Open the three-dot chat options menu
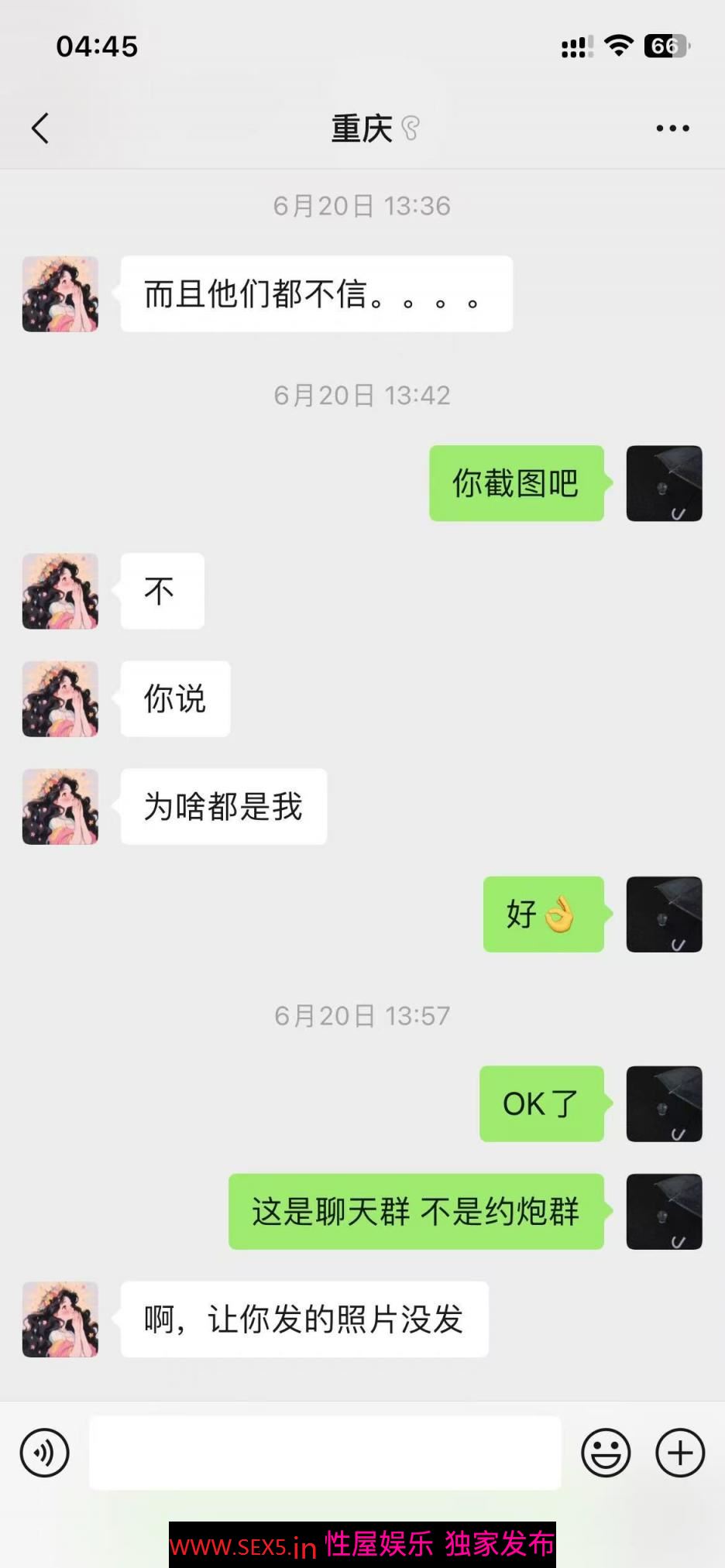 click(672, 129)
